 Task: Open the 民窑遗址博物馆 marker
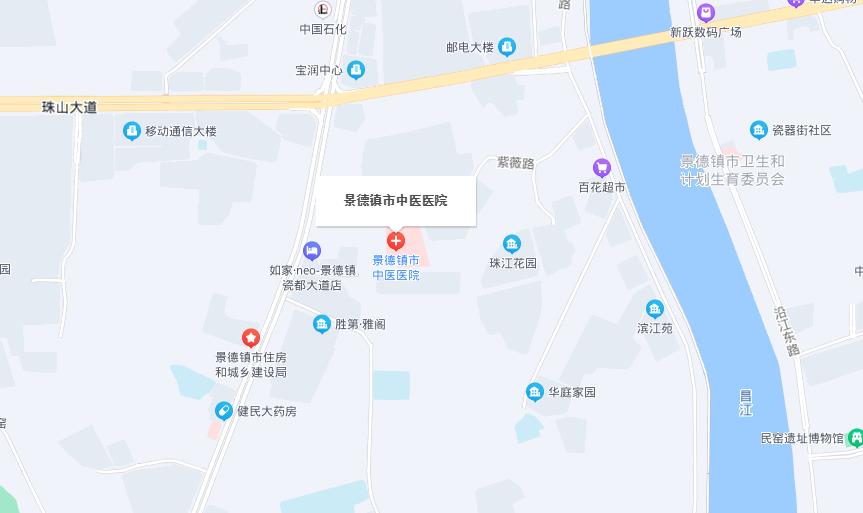tap(855, 438)
